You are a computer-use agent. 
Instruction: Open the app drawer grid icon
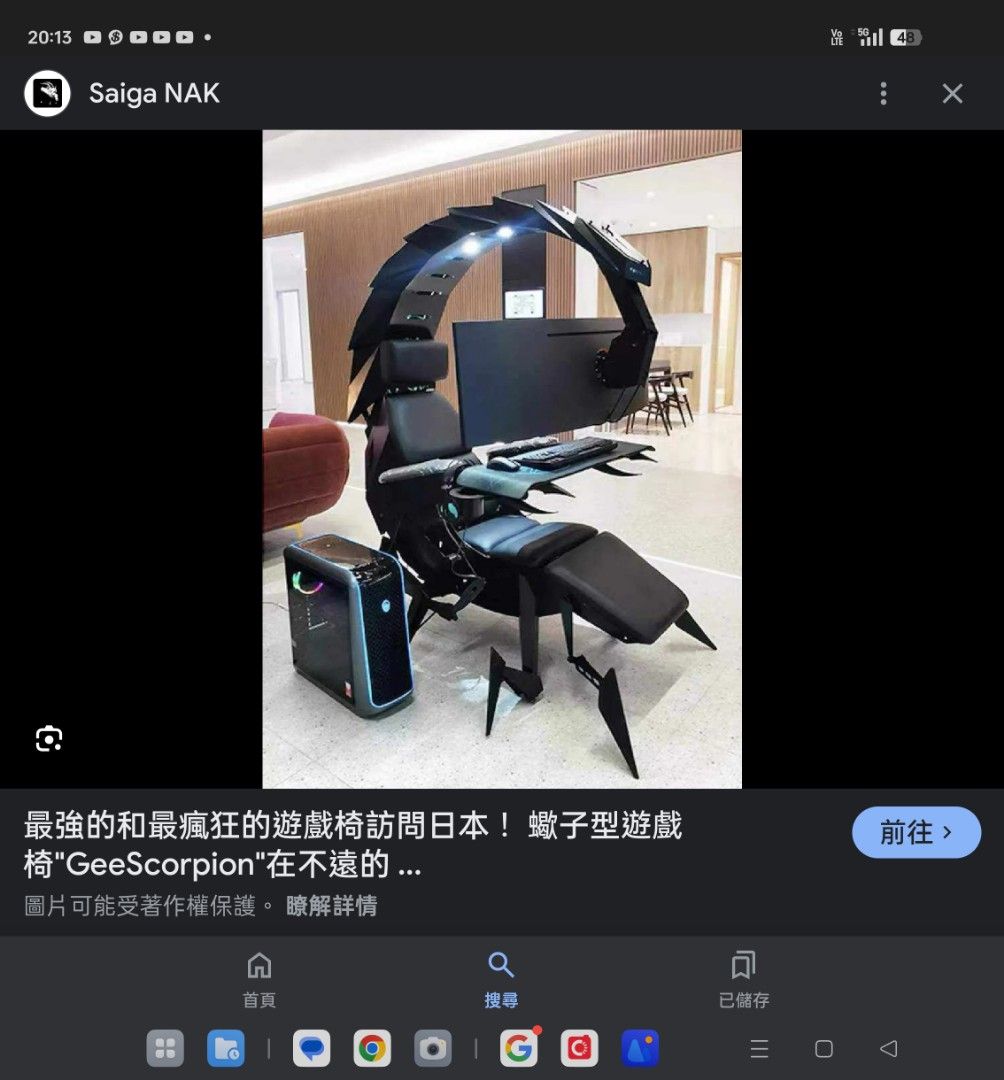[165, 1049]
